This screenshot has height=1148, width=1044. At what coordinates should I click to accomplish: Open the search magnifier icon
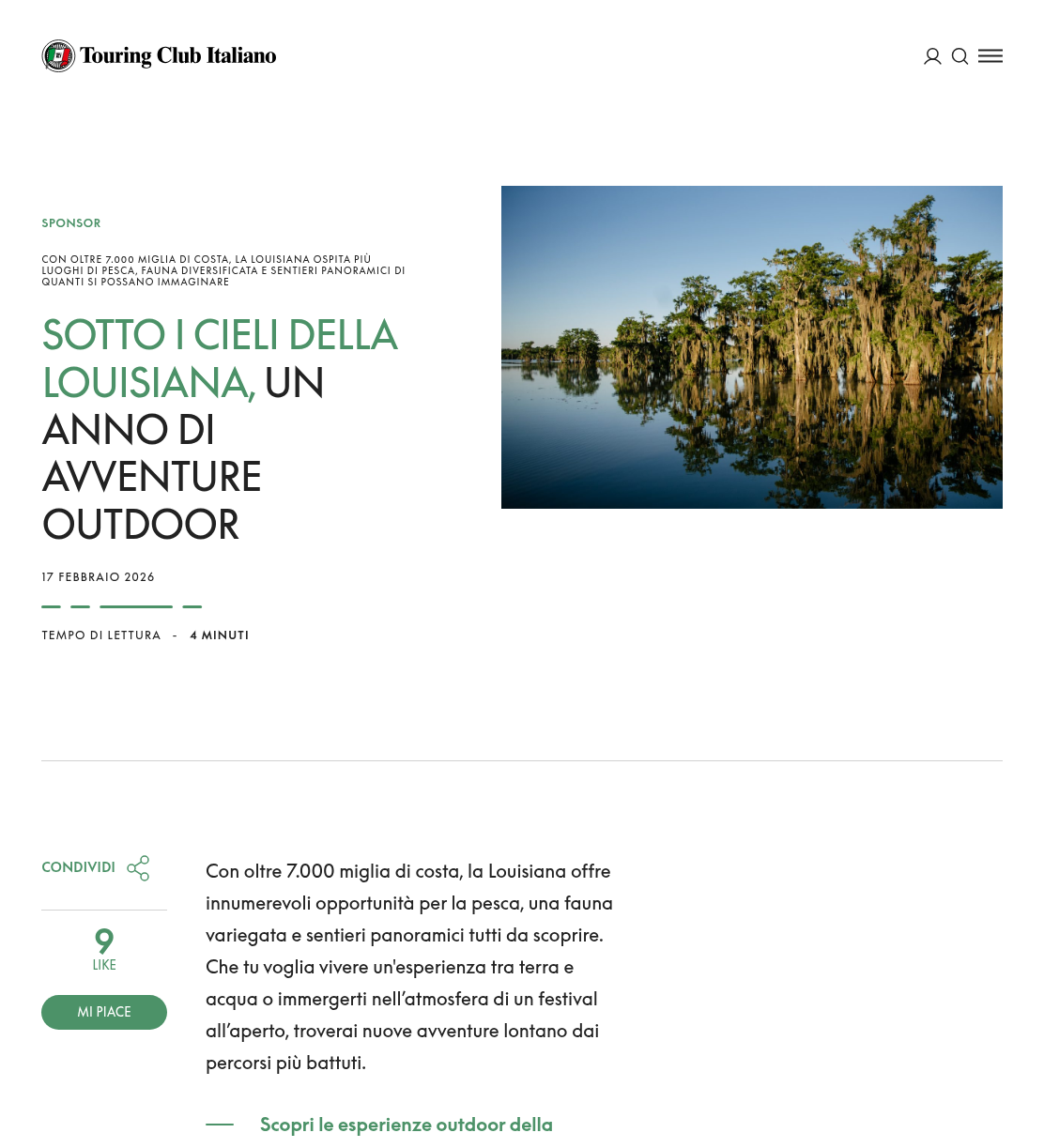[960, 56]
